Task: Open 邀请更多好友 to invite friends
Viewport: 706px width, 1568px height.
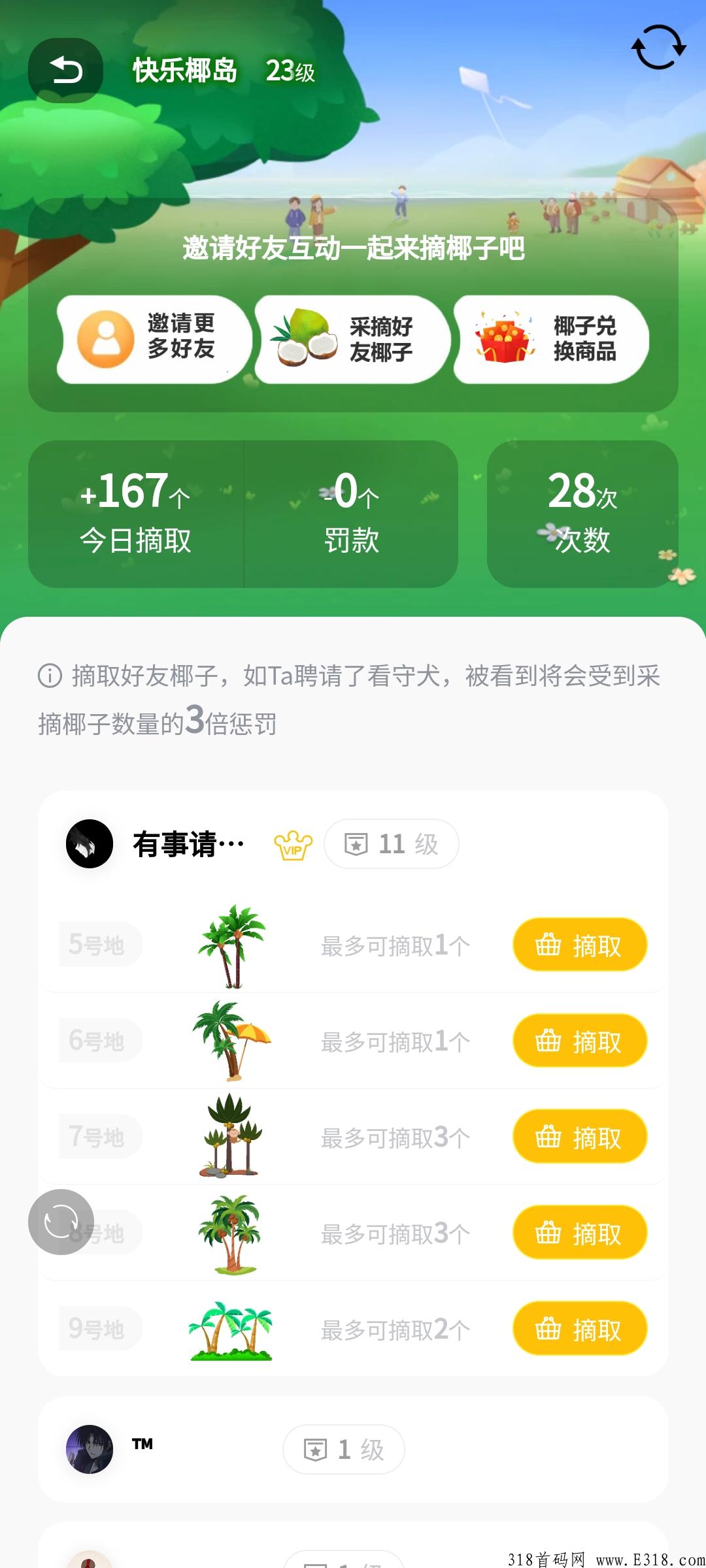Action: pyautogui.click(x=154, y=339)
